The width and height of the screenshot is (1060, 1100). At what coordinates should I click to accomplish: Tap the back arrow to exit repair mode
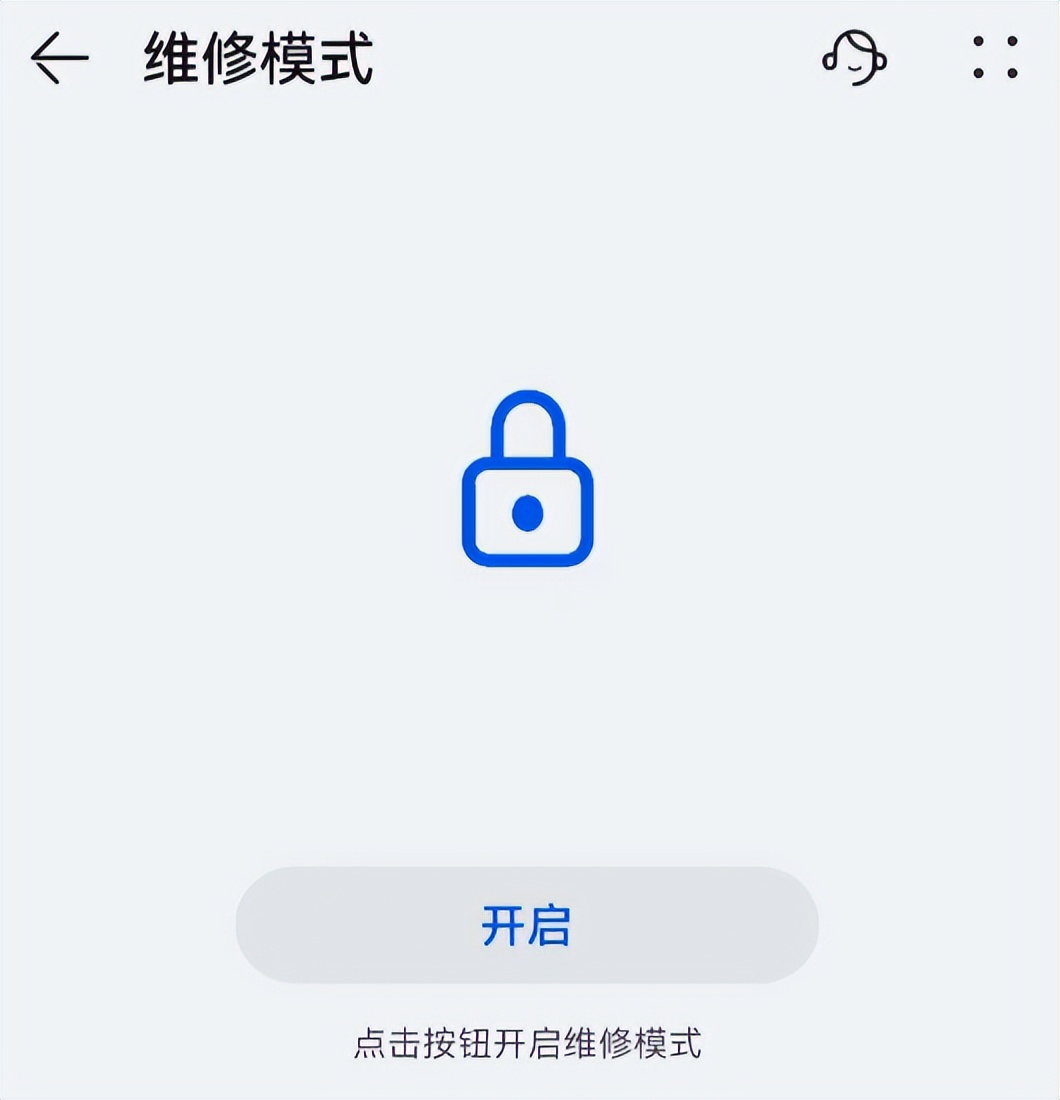point(58,59)
